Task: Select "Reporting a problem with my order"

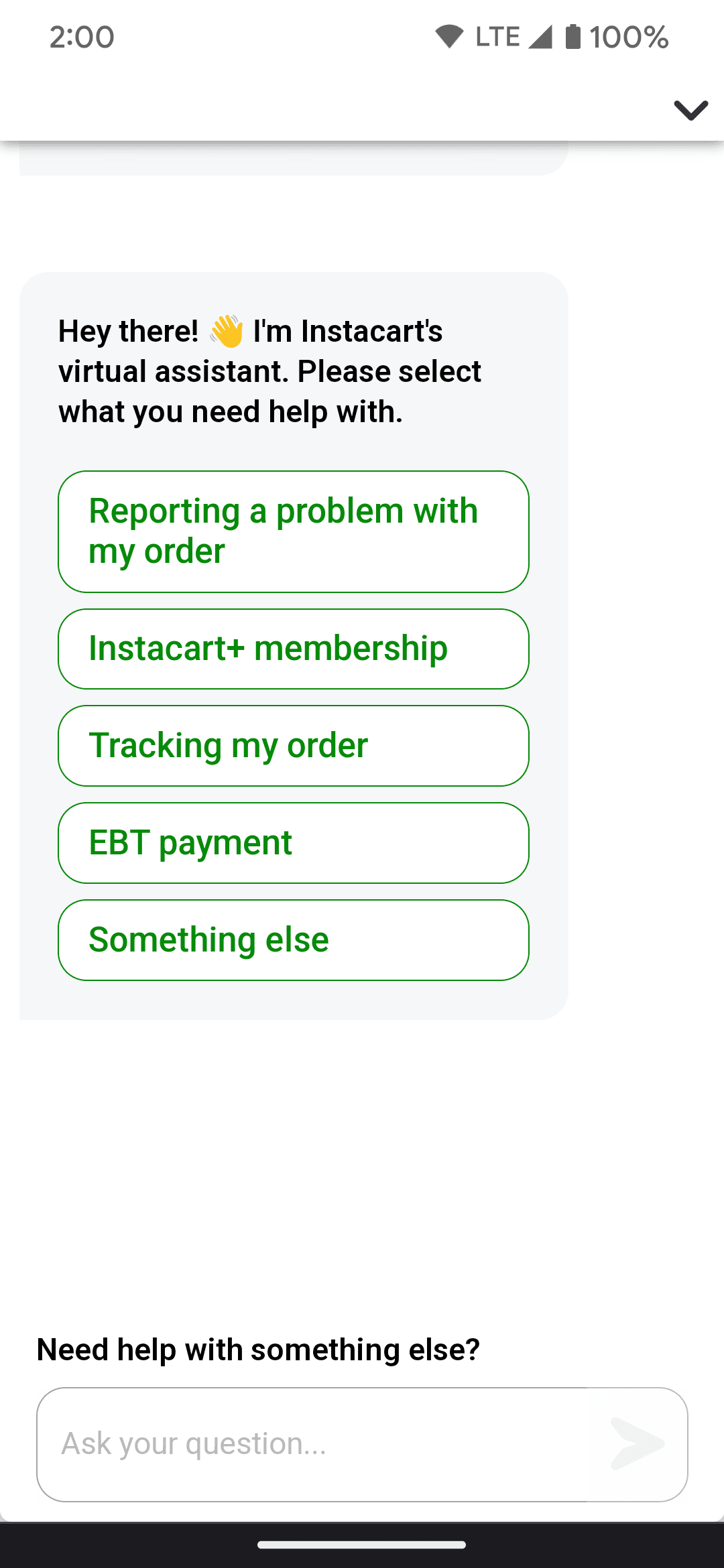Action: 294,531
